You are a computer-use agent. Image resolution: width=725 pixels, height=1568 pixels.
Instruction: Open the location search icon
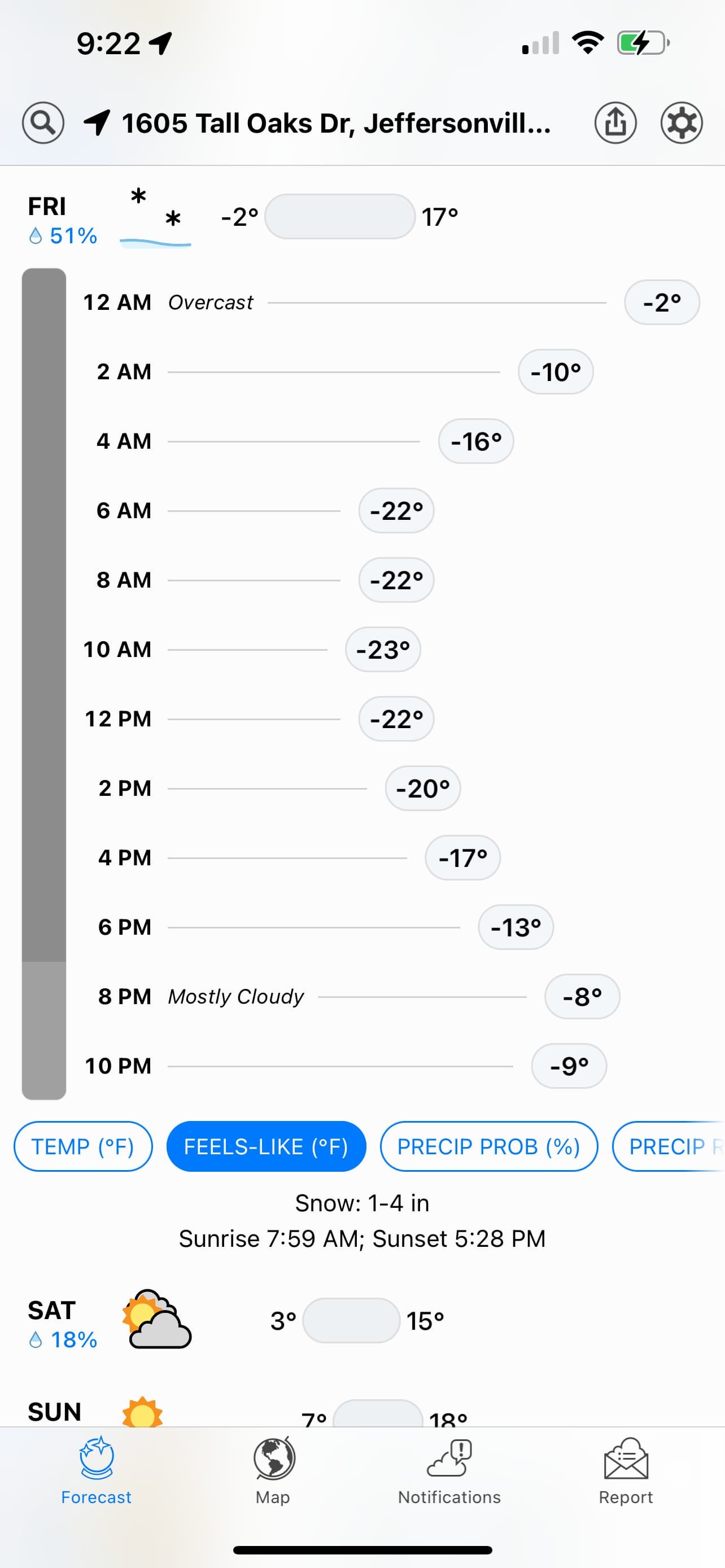click(x=43, y=123)
